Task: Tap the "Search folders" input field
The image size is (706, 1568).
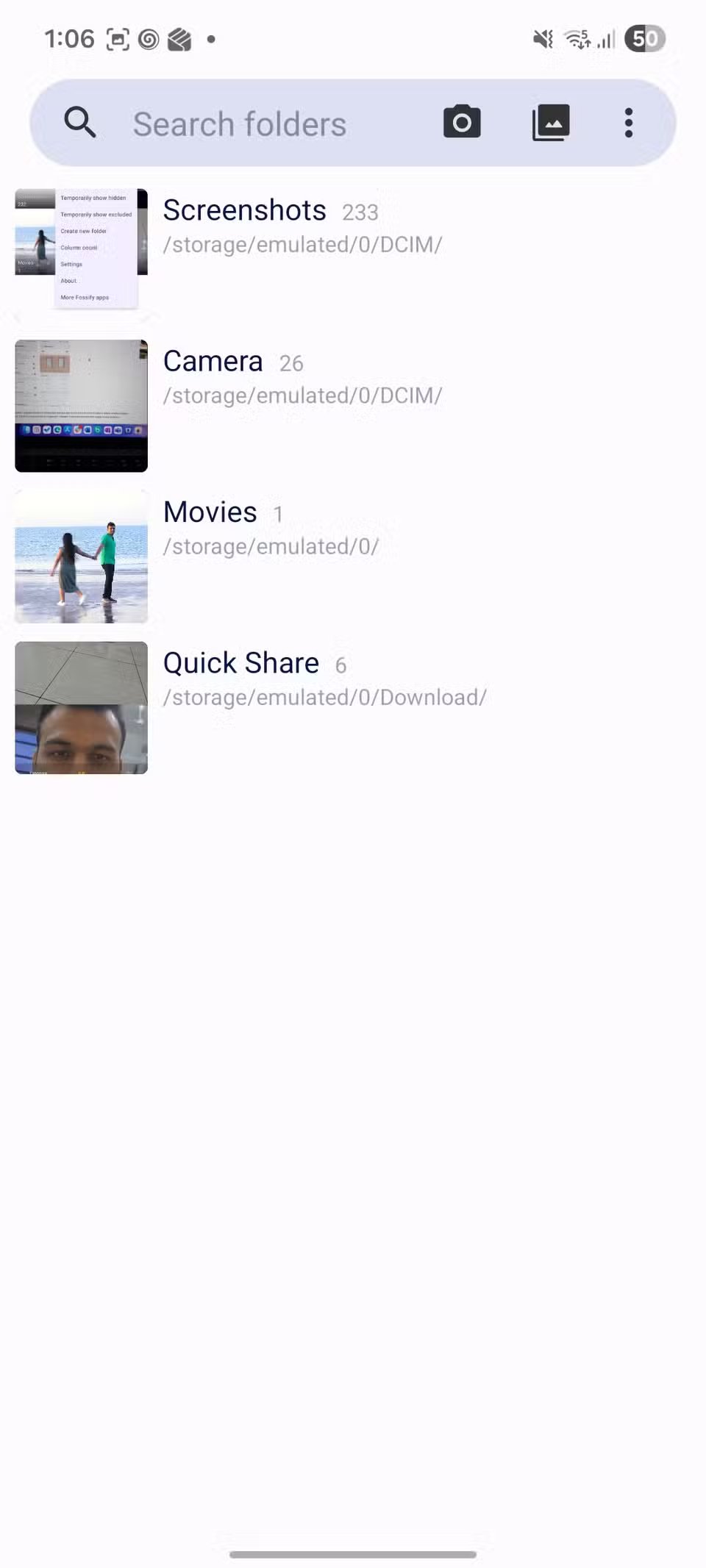Action: [240, 123]
